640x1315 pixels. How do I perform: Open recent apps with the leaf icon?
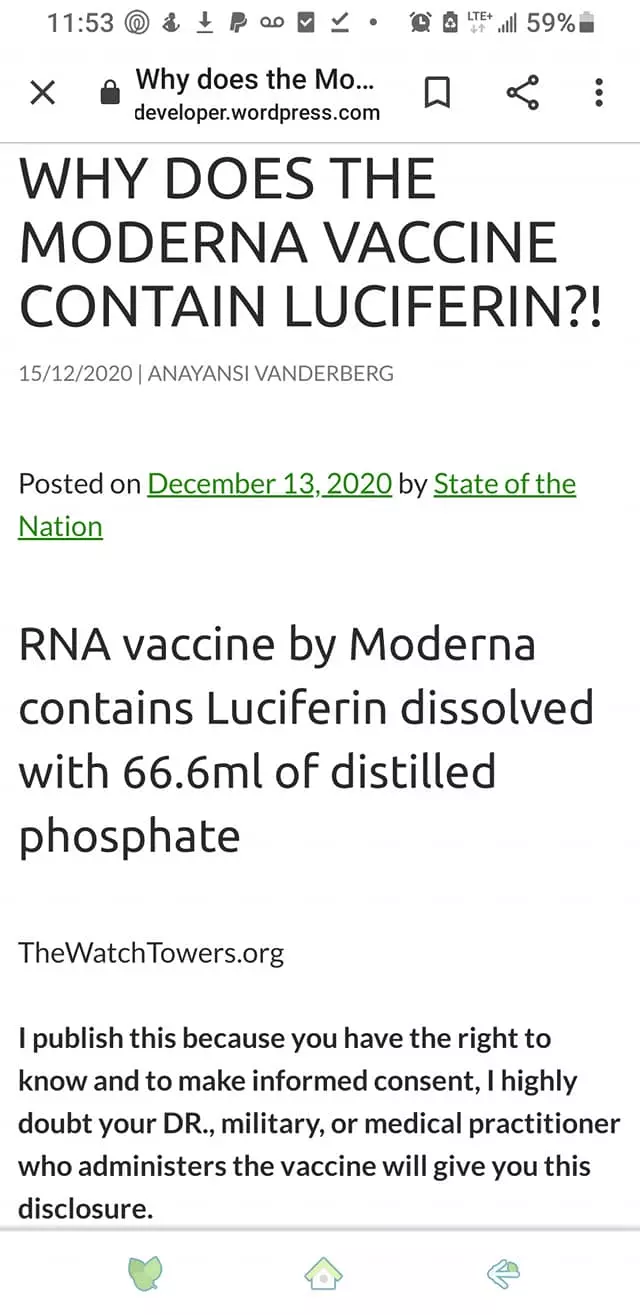point(145,1272)
